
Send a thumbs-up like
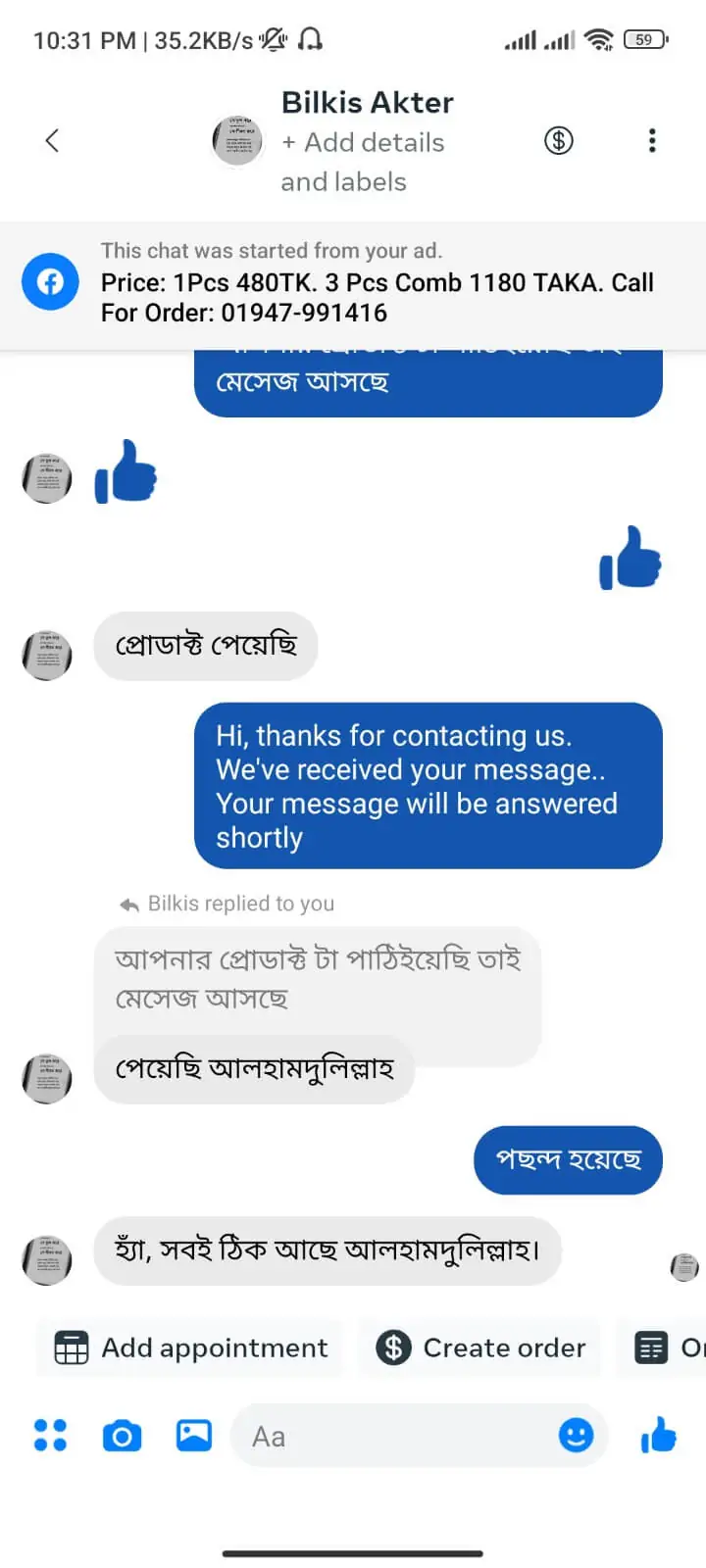[659, 1436]
